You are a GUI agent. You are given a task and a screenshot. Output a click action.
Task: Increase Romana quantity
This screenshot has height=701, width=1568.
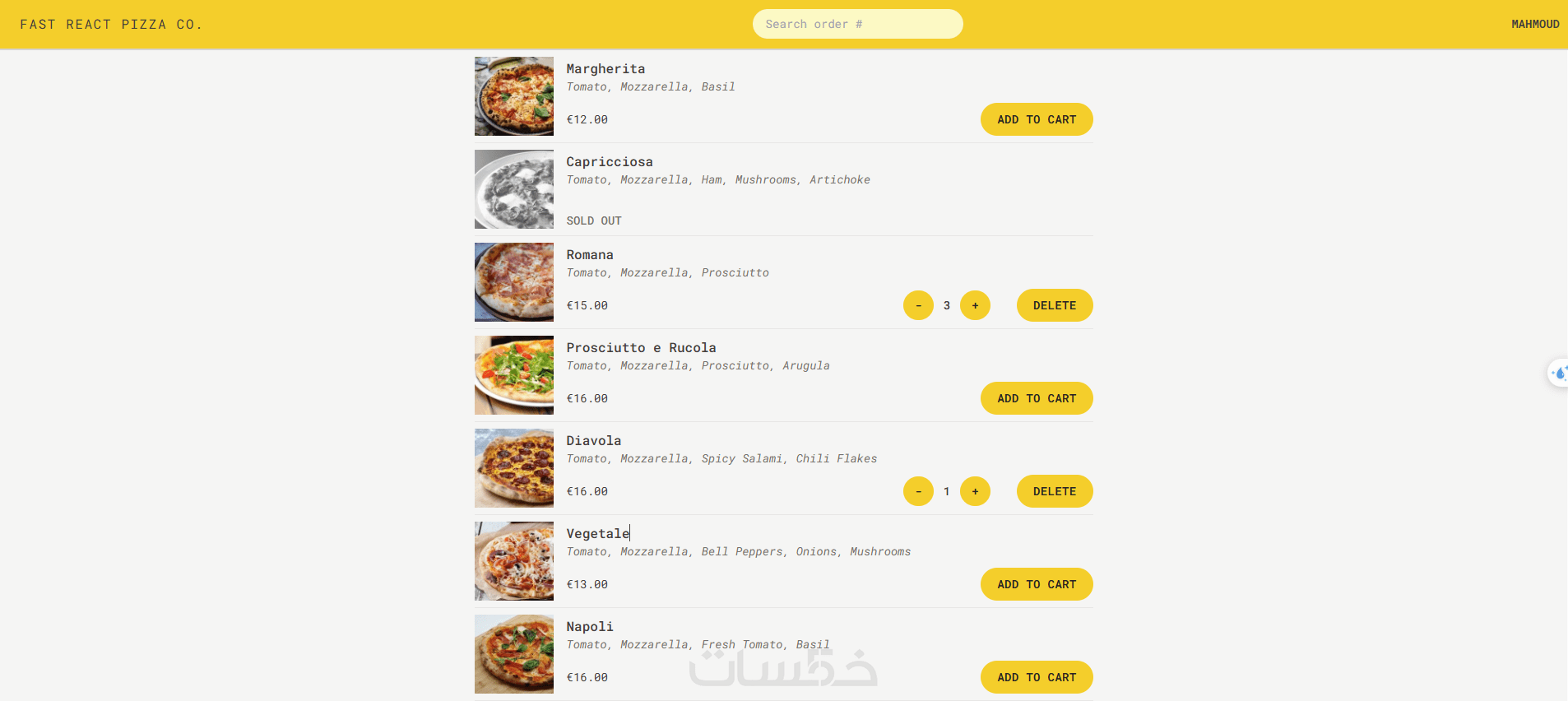coord(975,305)
